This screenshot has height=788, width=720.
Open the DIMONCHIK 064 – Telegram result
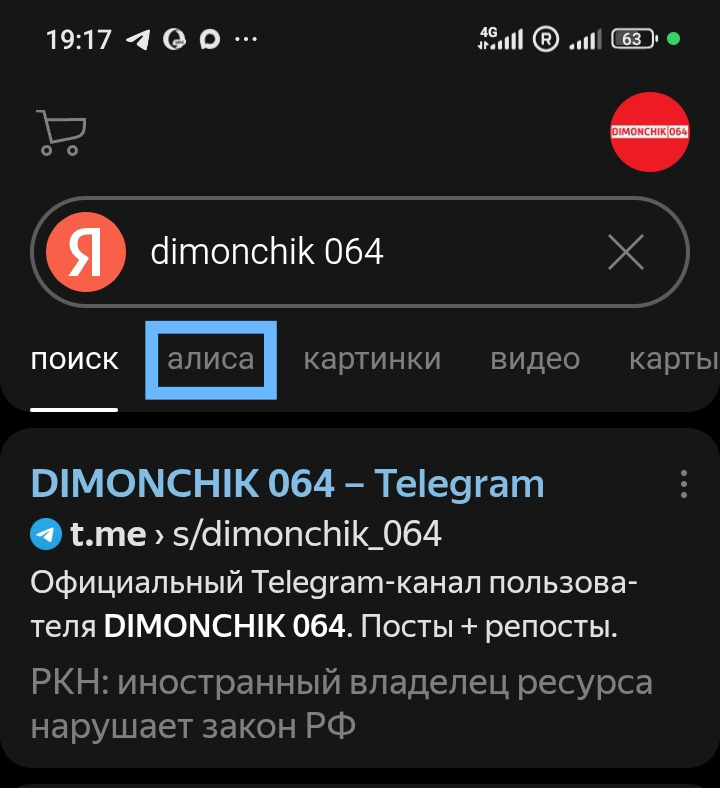coord(288,484)
